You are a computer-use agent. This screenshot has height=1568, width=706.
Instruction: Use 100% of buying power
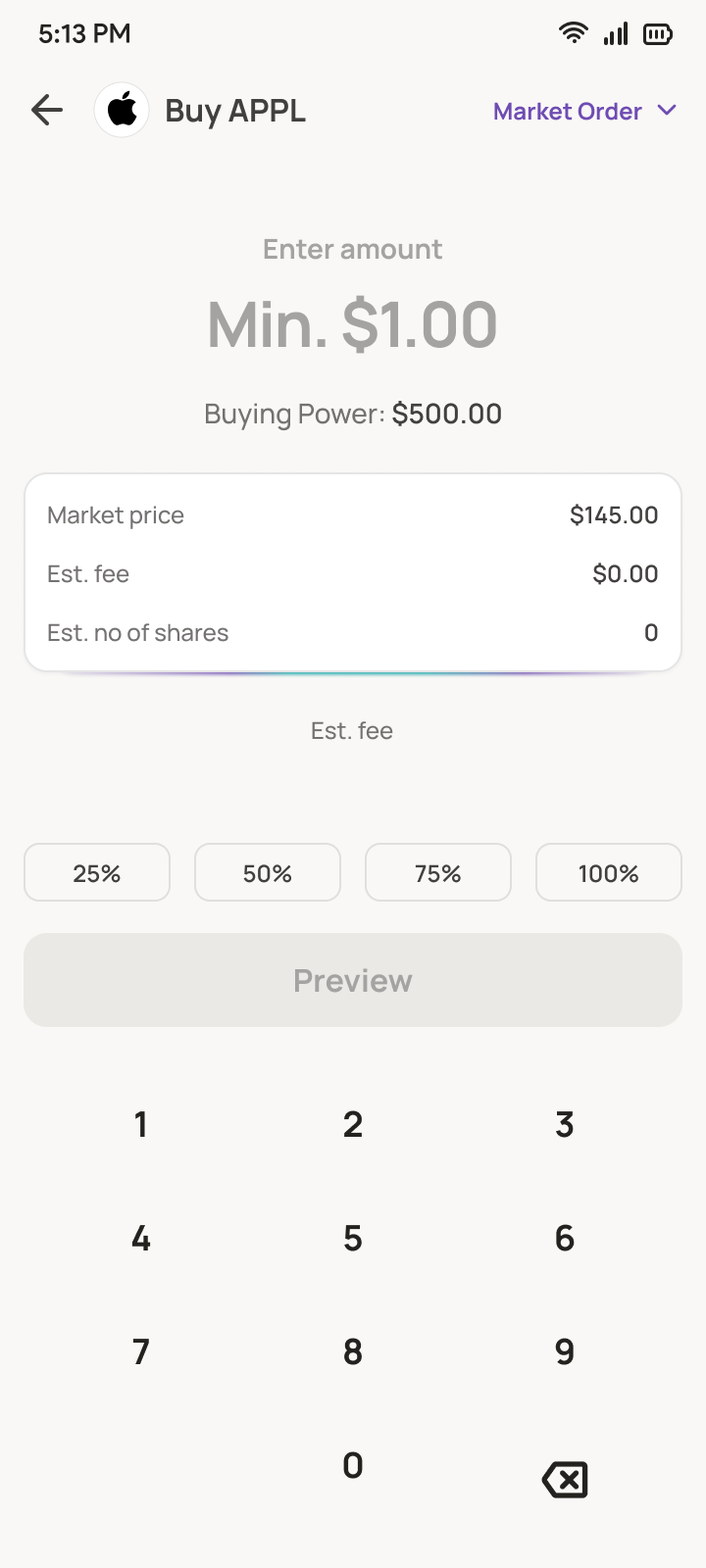click(x=608, y=873)
